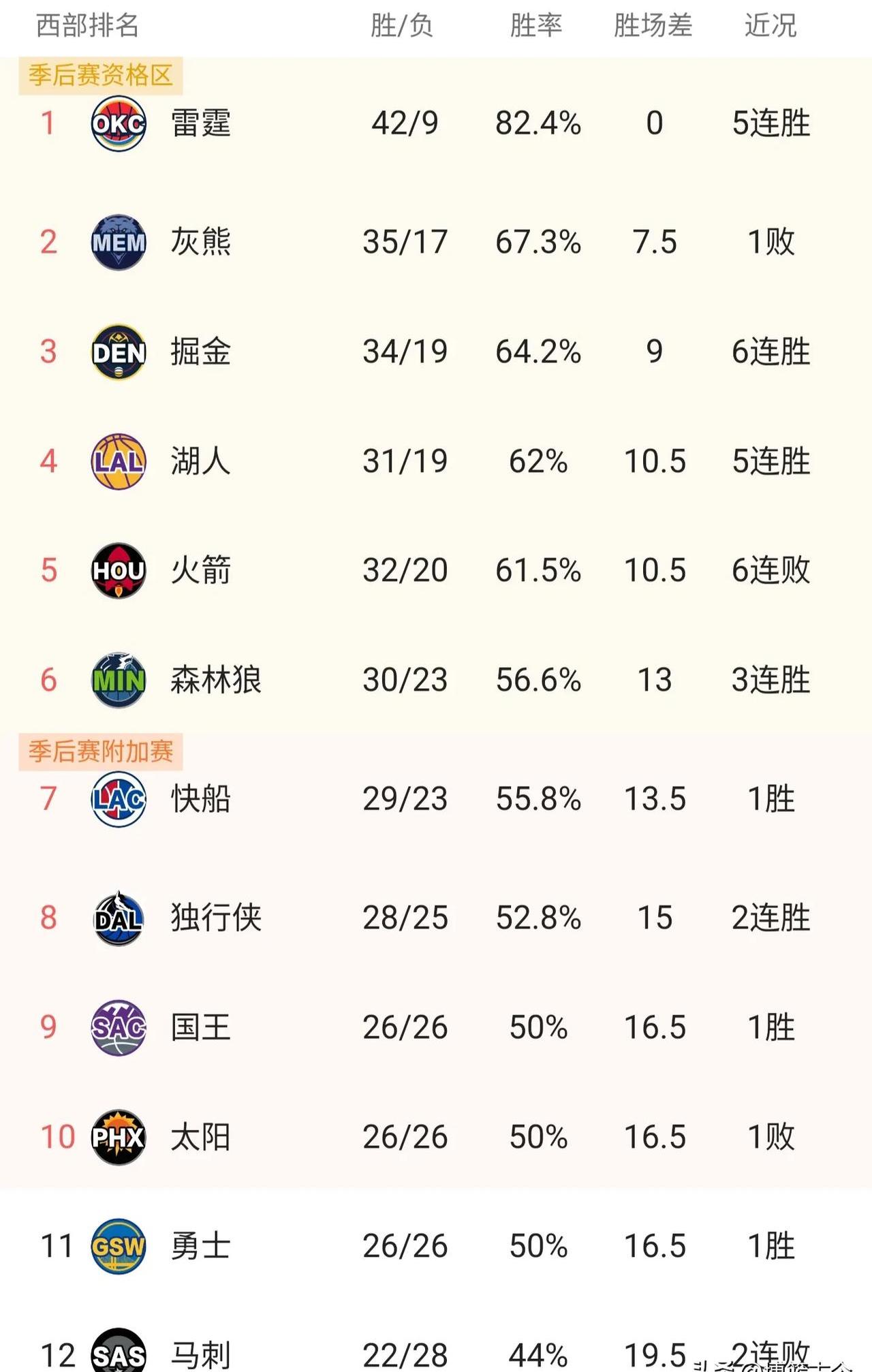Open the Clippers LAC team logo
This screenshot has height=1372, width=872.
[x=118, y=800]
